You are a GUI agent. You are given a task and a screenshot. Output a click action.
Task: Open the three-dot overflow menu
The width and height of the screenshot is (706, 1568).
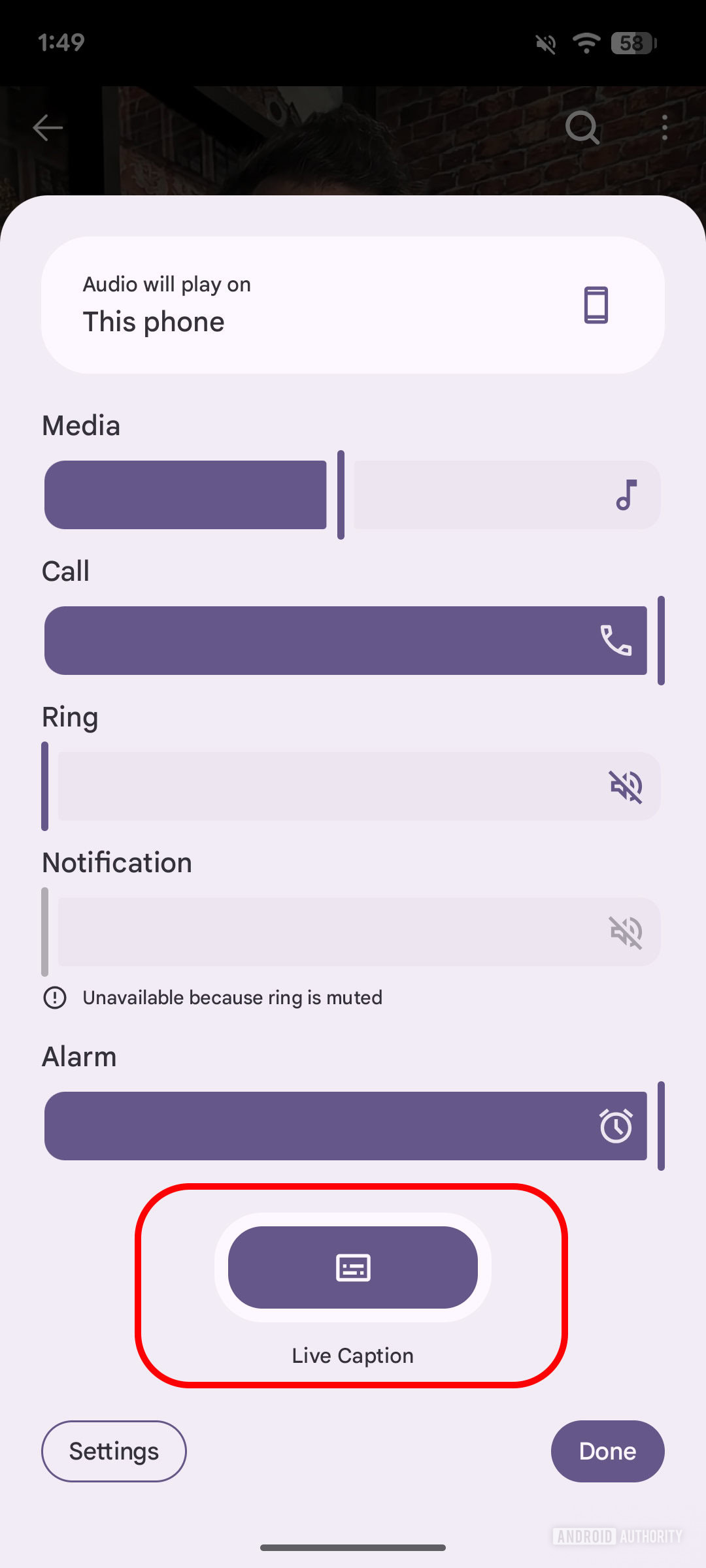point(664,127)
